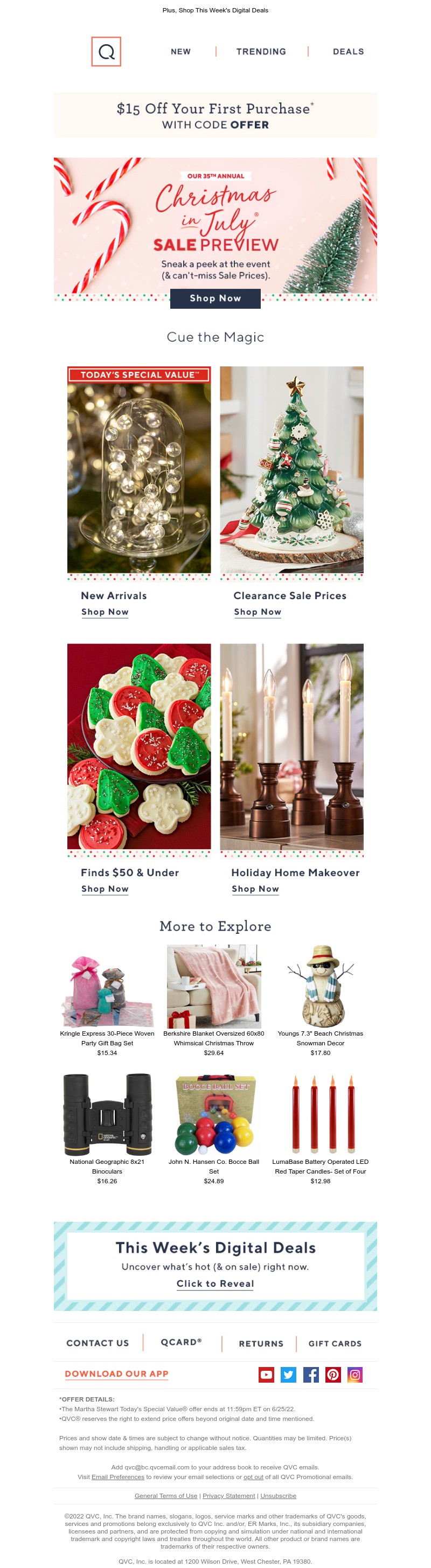Shop Now under Holiday Home Makeover
This screenshot has width=431, height=1568.
click(x=255, y=889)
